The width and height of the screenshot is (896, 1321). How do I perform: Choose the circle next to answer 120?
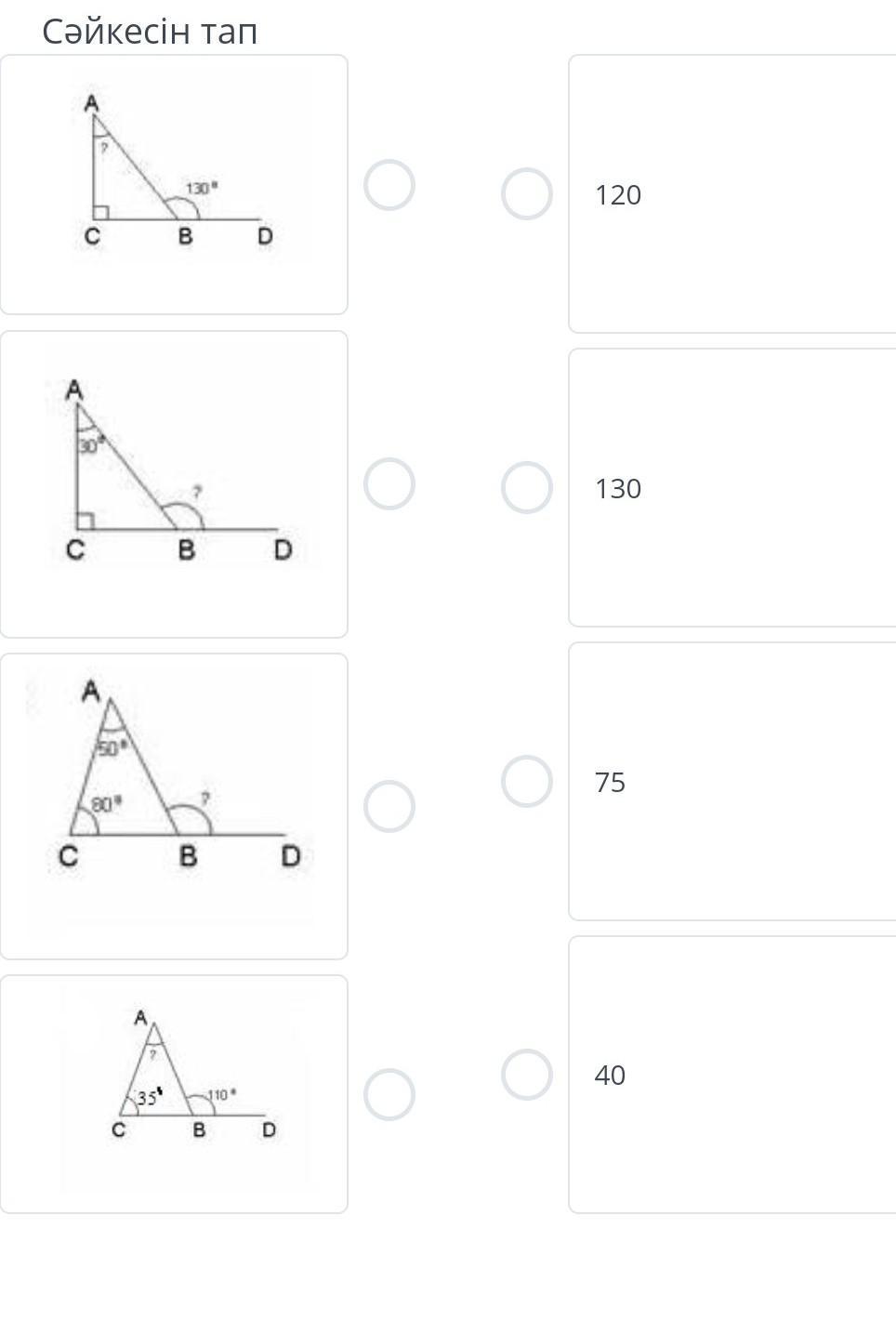coord(526,193)
